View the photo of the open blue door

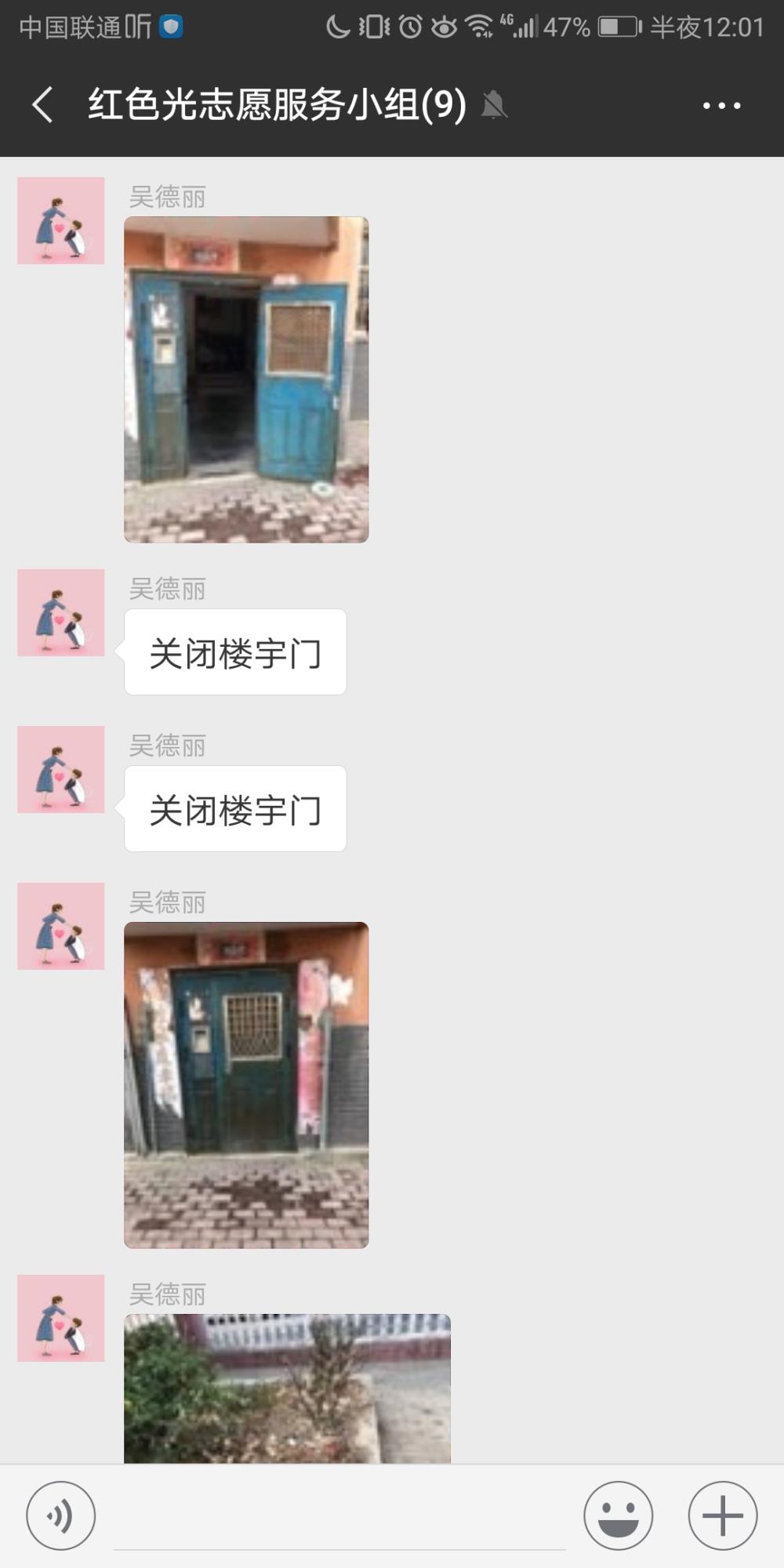[246, 379]
